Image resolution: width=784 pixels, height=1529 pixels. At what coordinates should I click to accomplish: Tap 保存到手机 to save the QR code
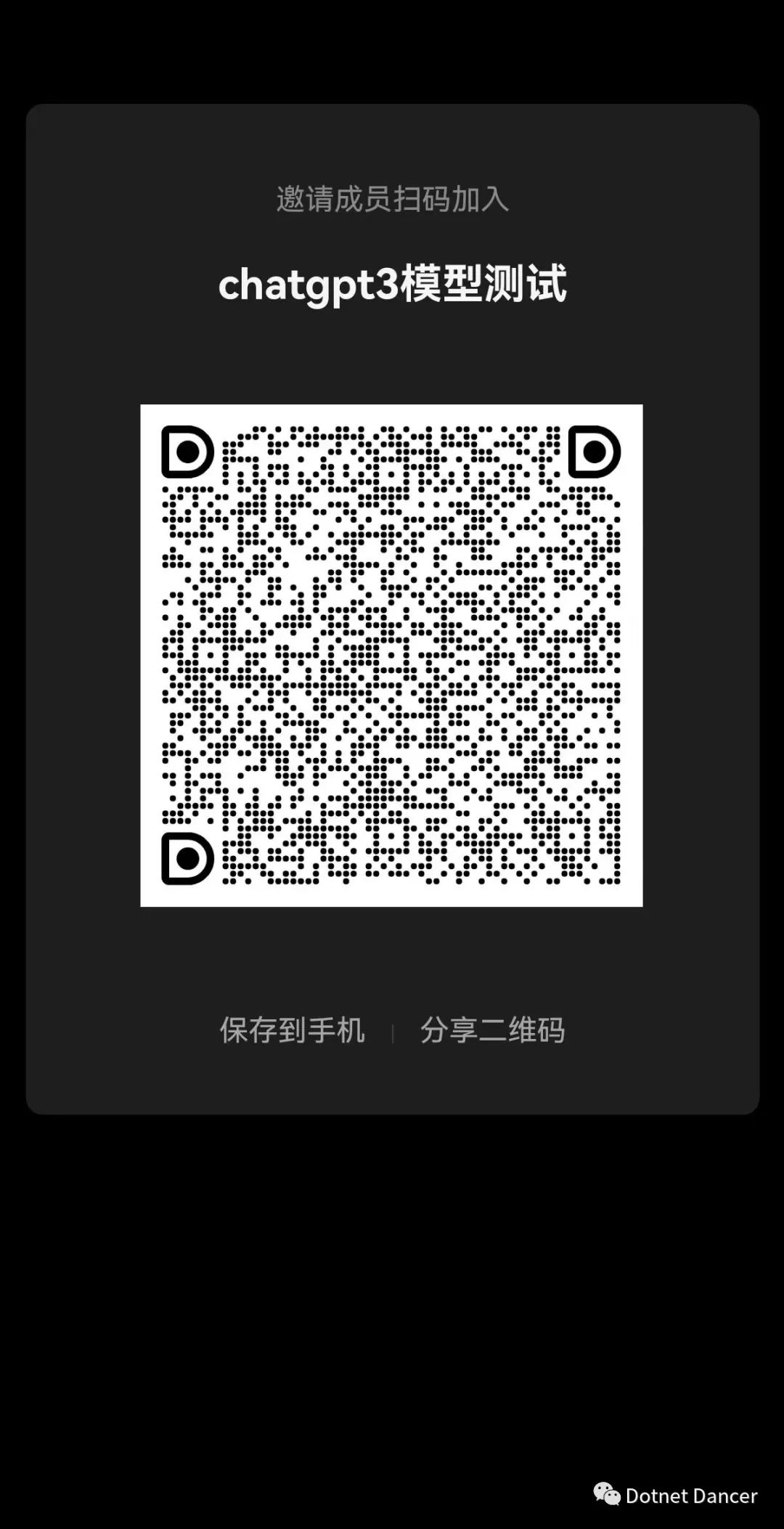[x=292, y=1030]
